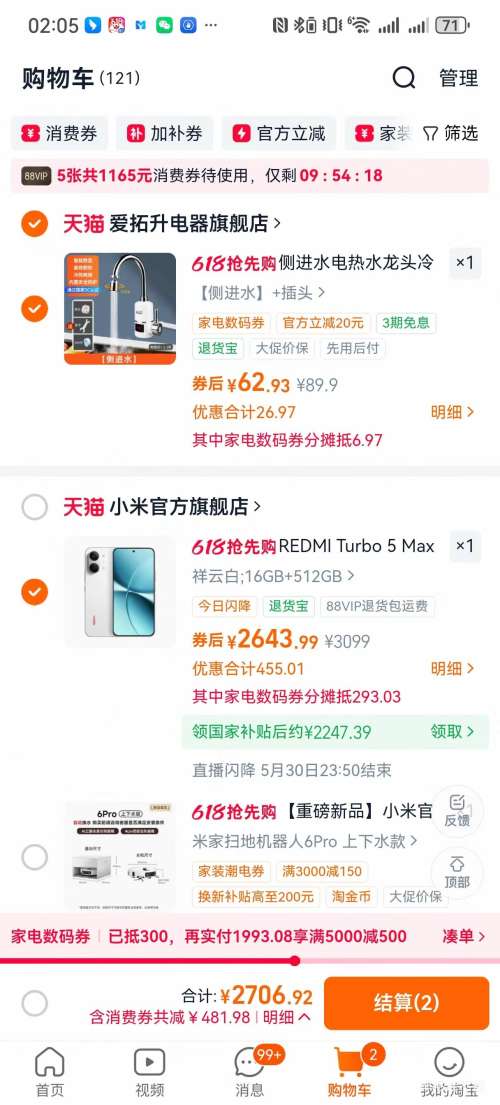Change the 祥云白;16GB+512GB variant
The image size is (500, 1105).
[273, 576]
